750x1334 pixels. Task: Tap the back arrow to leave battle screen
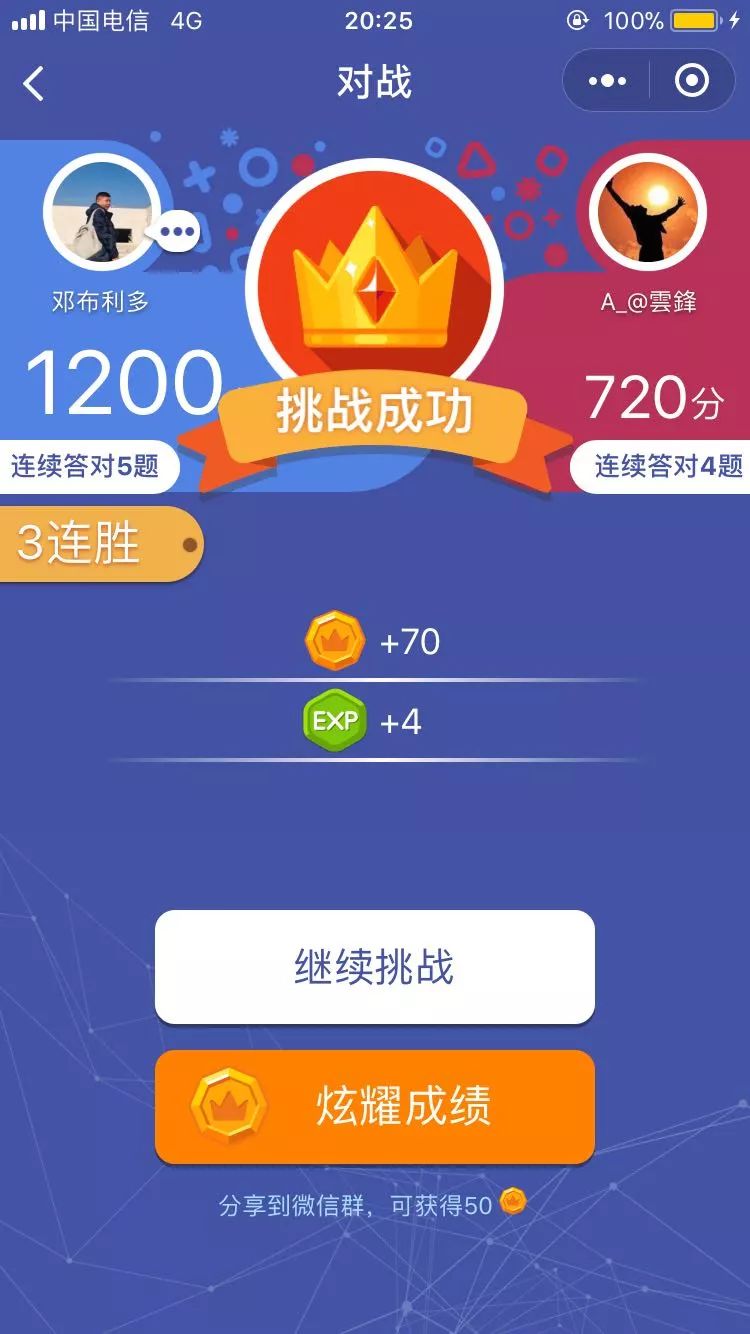35,82
